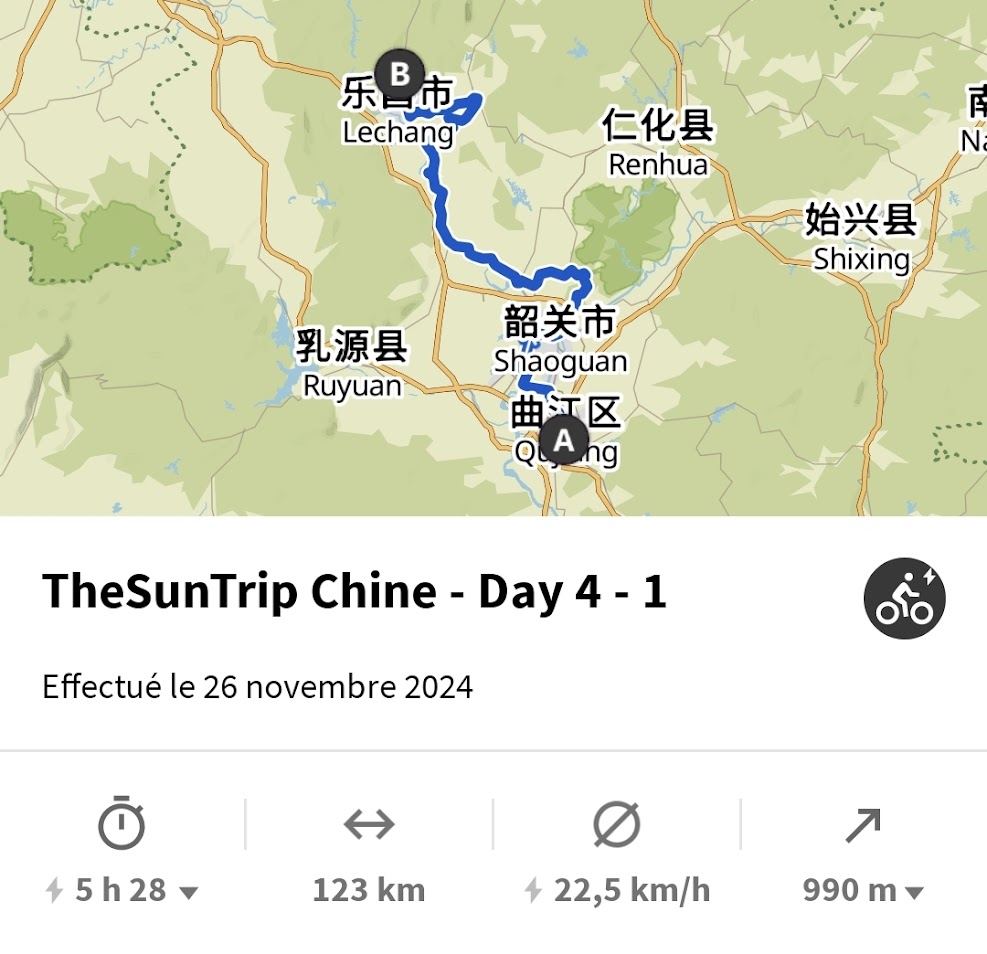Expand the 990 m elevation dropdown
The height and width of the screenshot is (954, 987).
pyautogui.click(x=913, y=891)
